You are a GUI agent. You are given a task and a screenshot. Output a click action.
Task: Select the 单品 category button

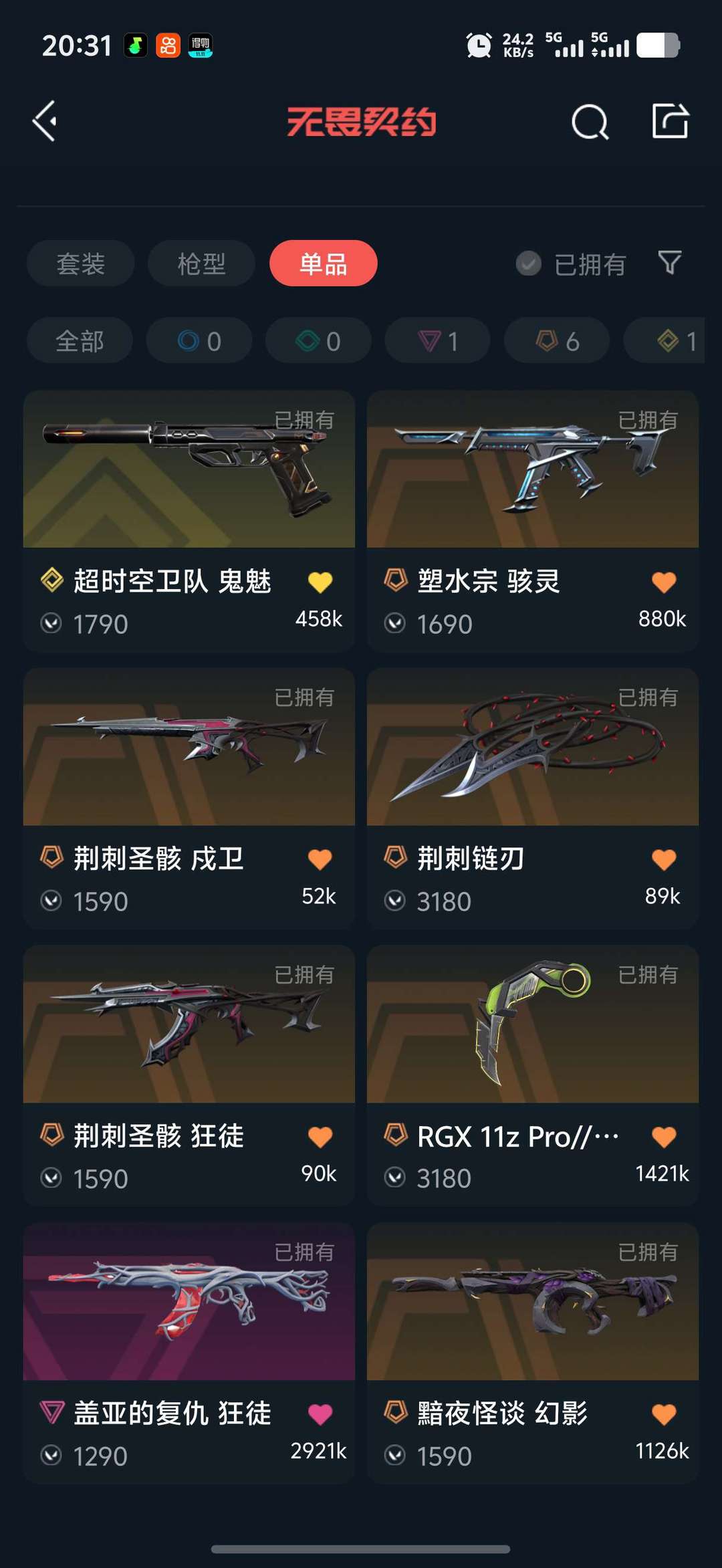click(323, 263)
